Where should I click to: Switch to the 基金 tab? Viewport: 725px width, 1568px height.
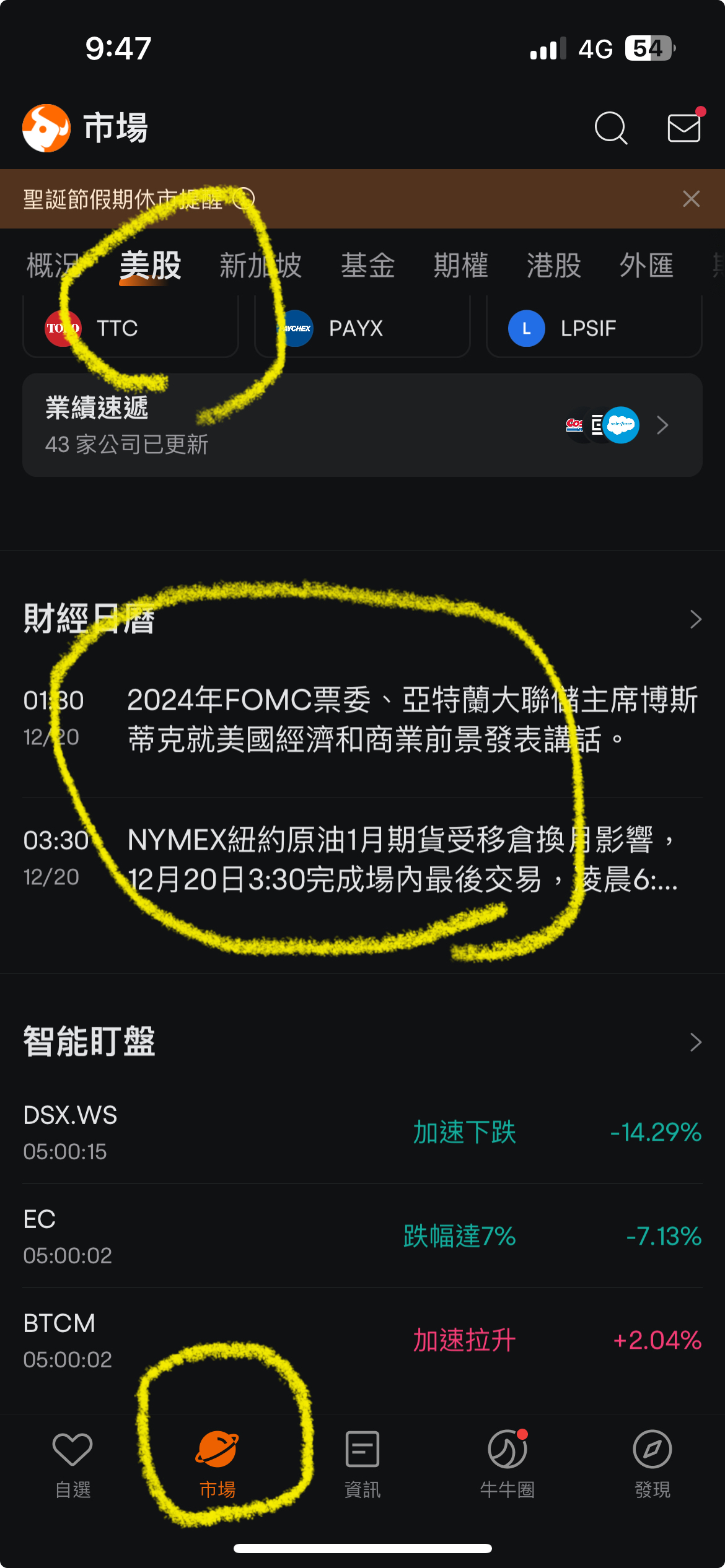(368, 266)
